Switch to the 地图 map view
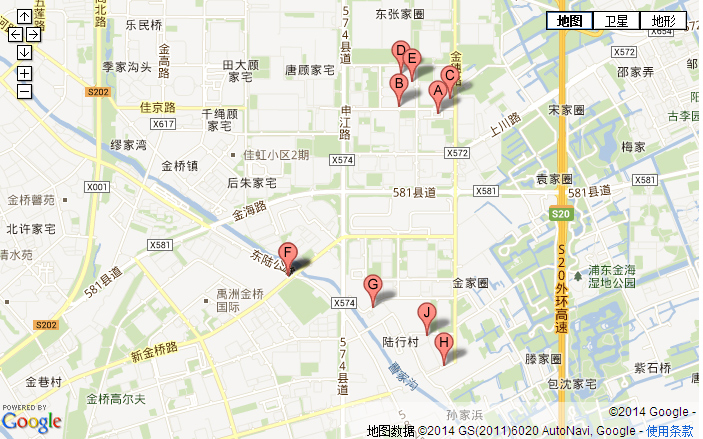Image resolution: width=703 pixels, height=439 pixels. click(x=570, y=21)
